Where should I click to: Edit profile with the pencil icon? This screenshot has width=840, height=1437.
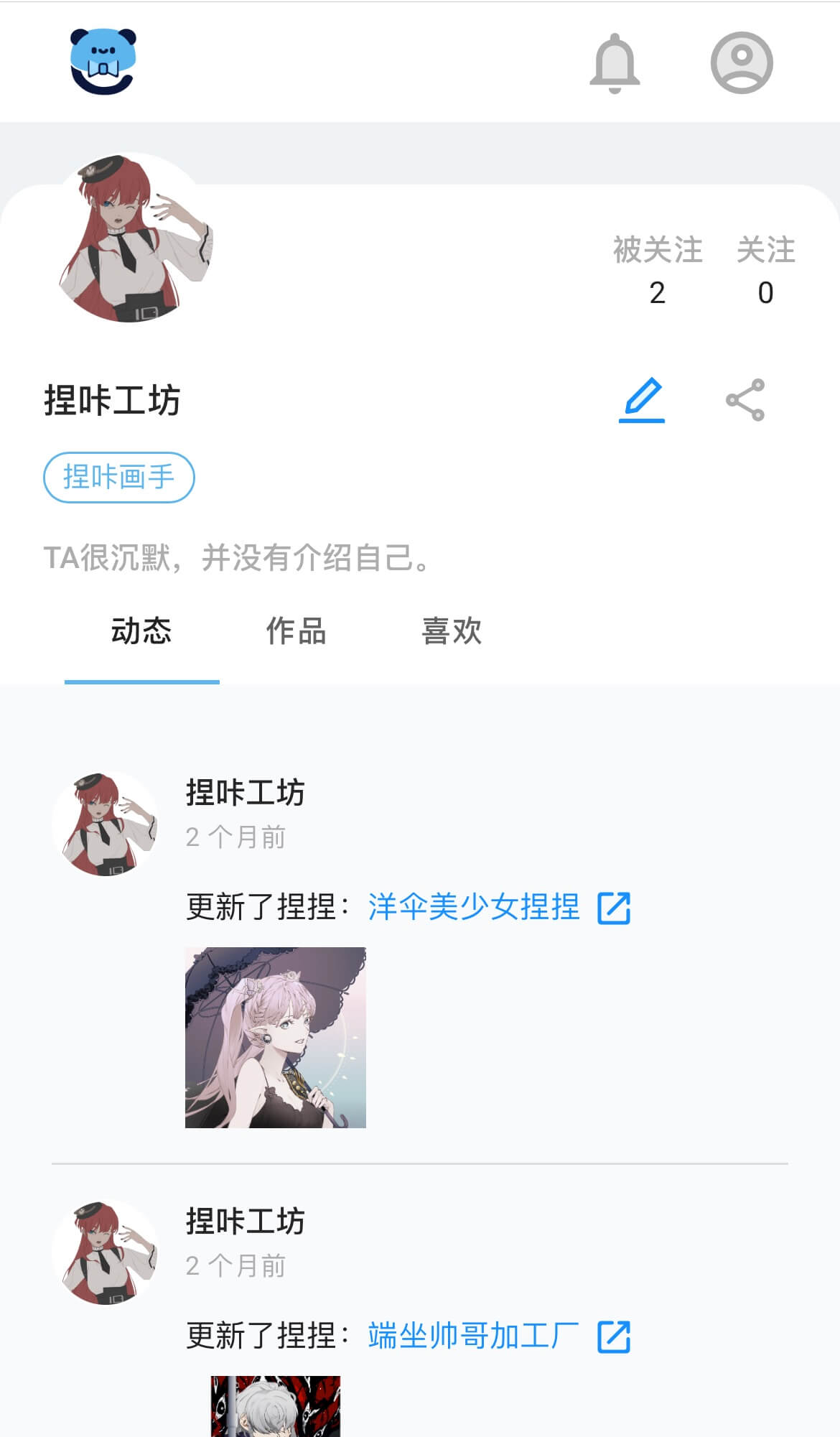pyautogui.click(x=642, y=399)
